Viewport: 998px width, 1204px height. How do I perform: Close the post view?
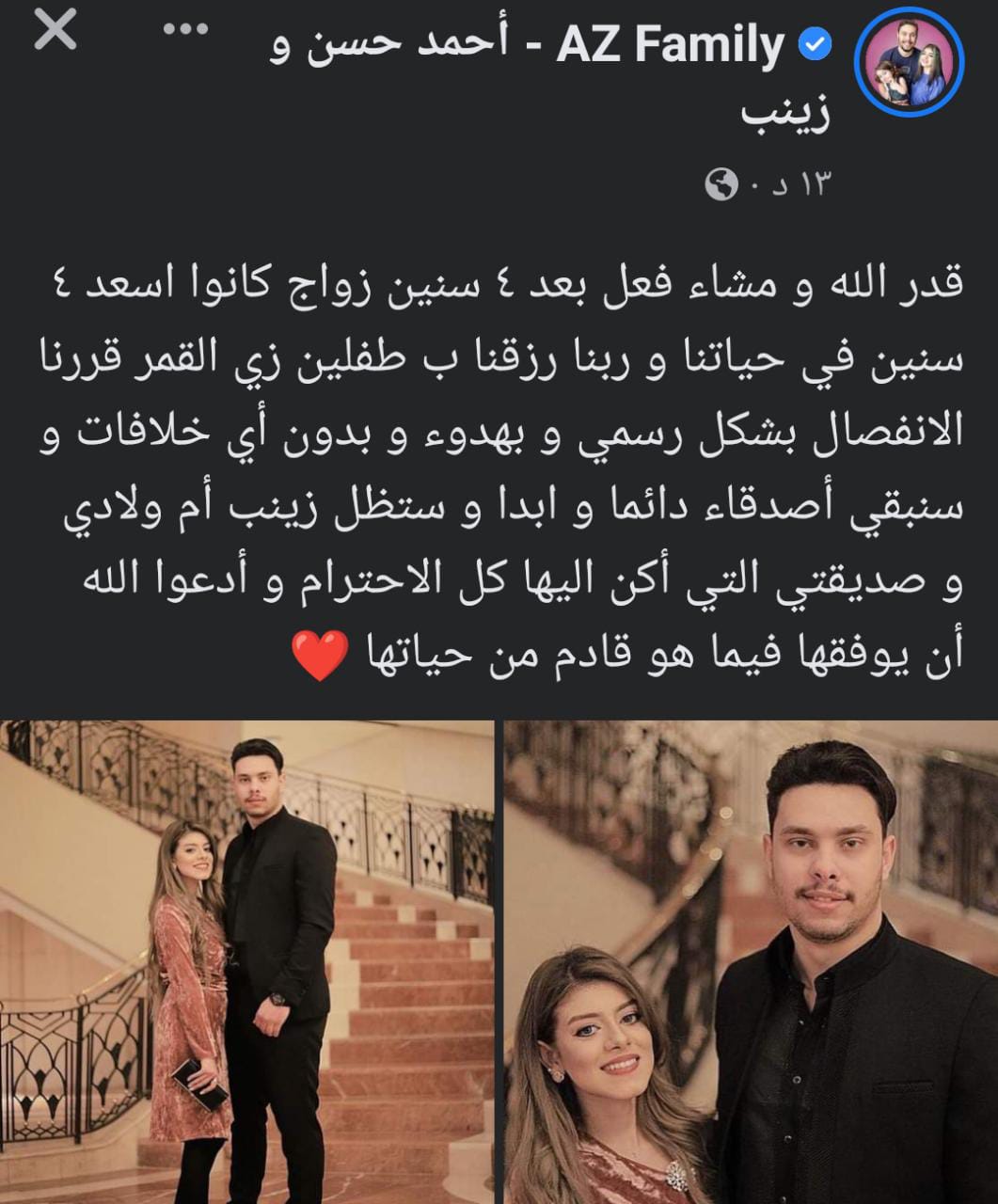55,31
